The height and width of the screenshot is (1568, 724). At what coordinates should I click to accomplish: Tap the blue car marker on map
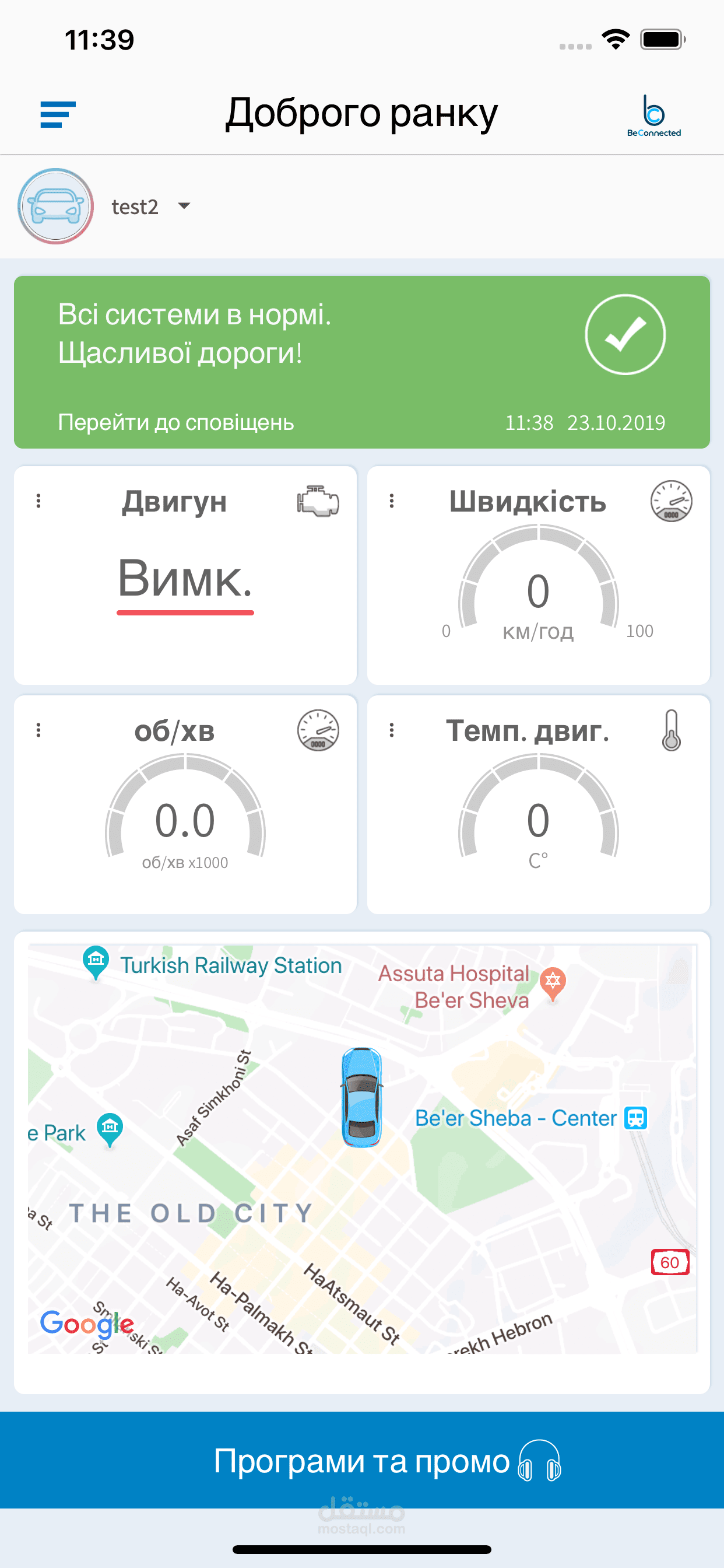pyautogui.click(x=362, y=1097)
